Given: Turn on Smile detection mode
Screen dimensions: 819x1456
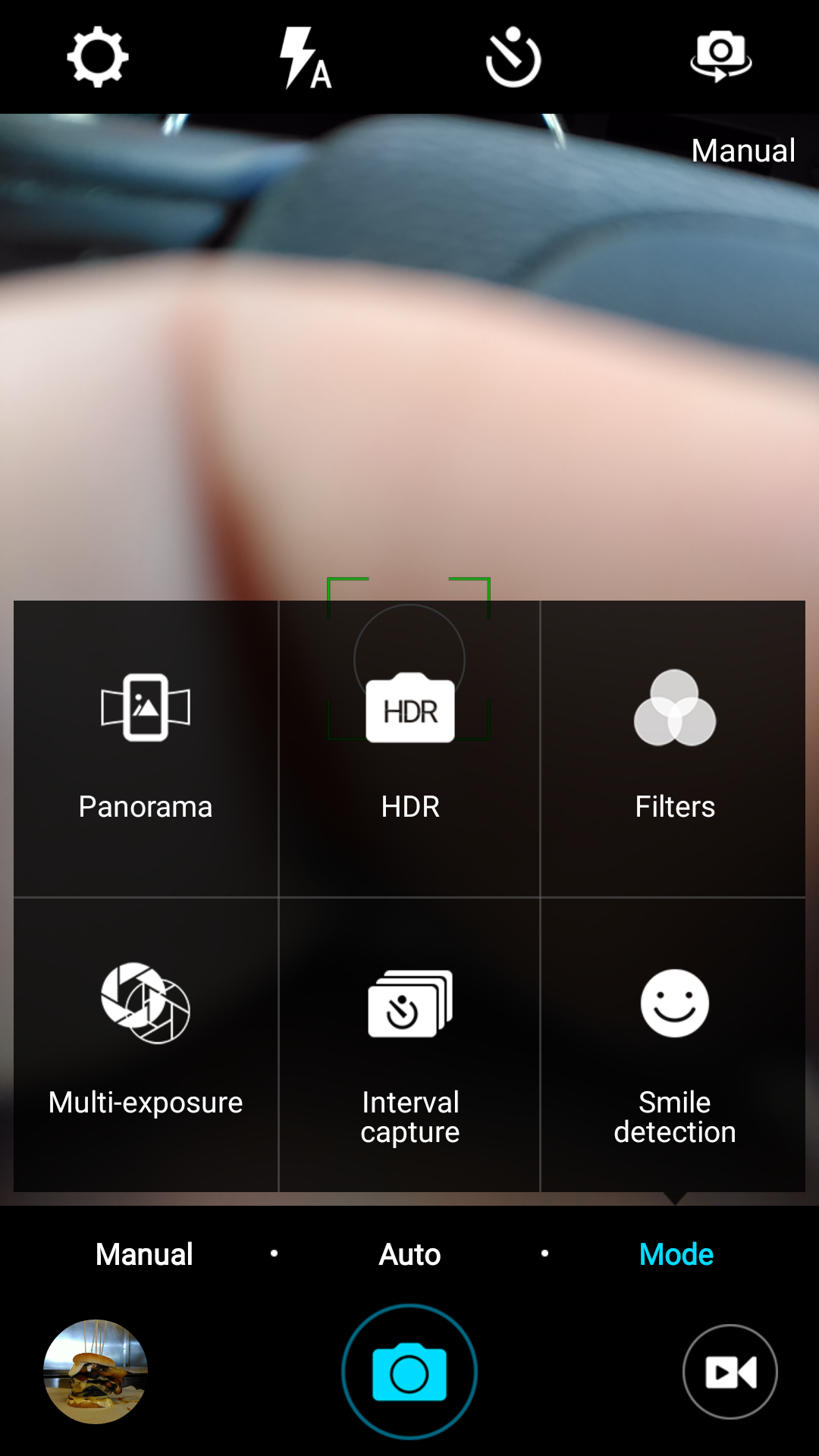Looking at the screenshot, I should coord(674,1043).
